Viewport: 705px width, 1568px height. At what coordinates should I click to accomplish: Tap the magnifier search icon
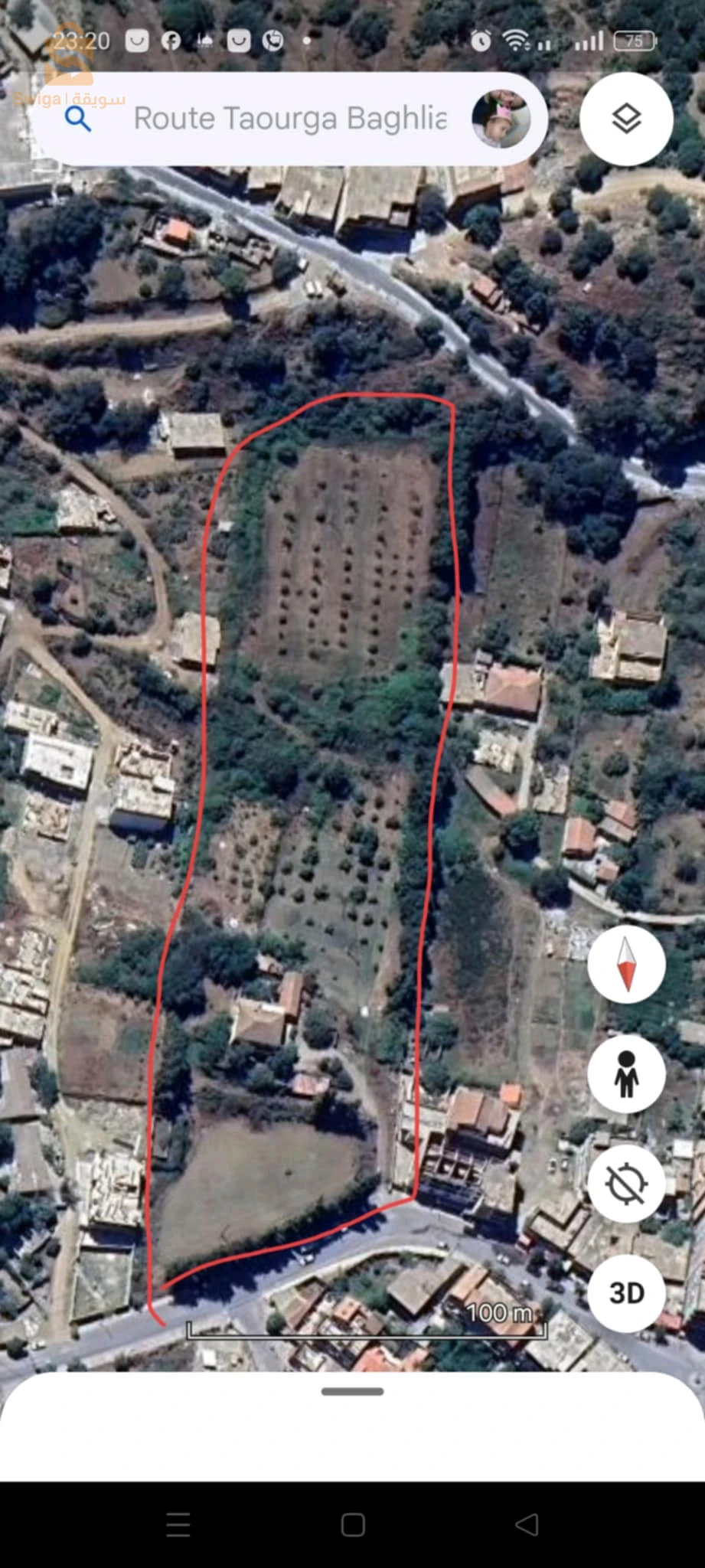click(77, 119)
